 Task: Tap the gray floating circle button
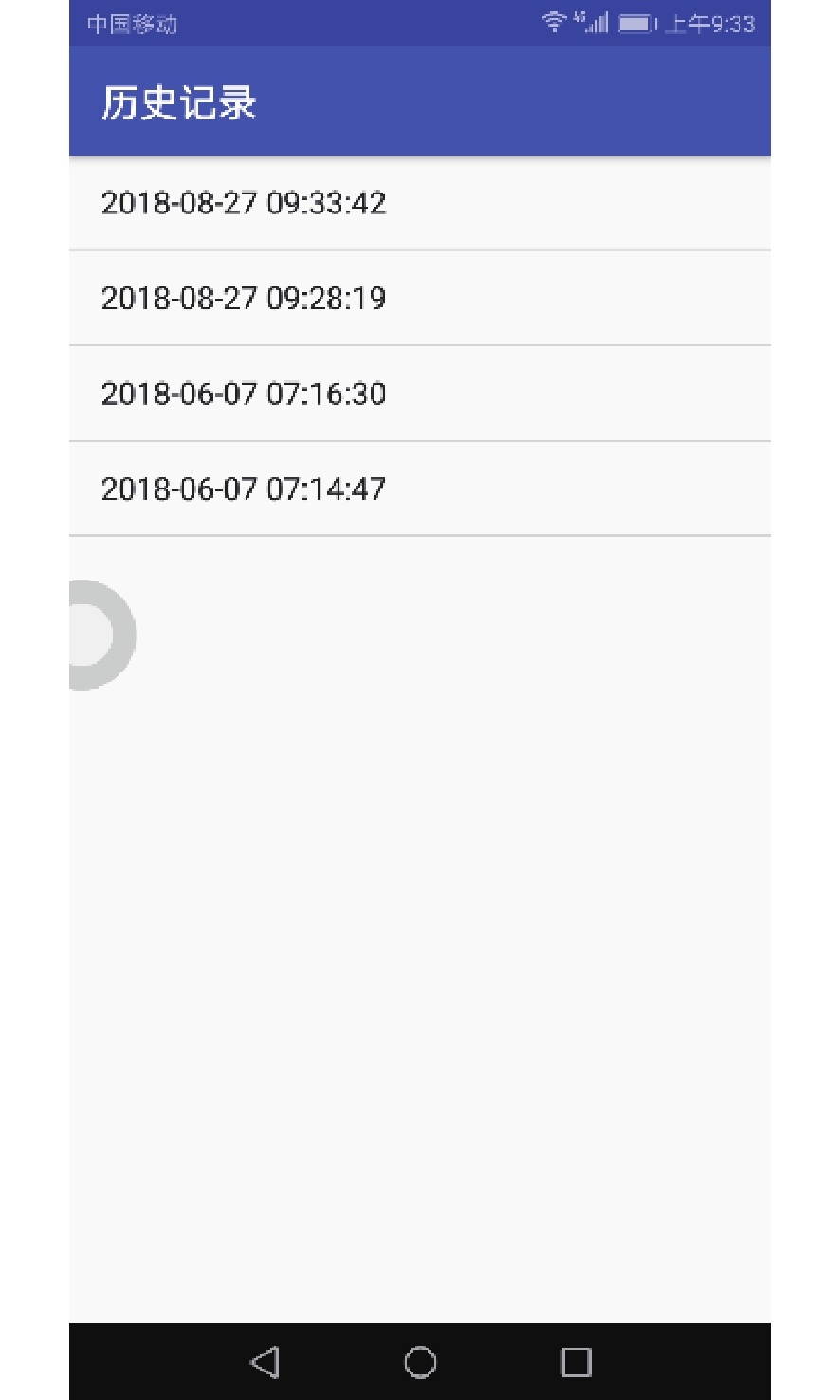click(x=101, y=635)
